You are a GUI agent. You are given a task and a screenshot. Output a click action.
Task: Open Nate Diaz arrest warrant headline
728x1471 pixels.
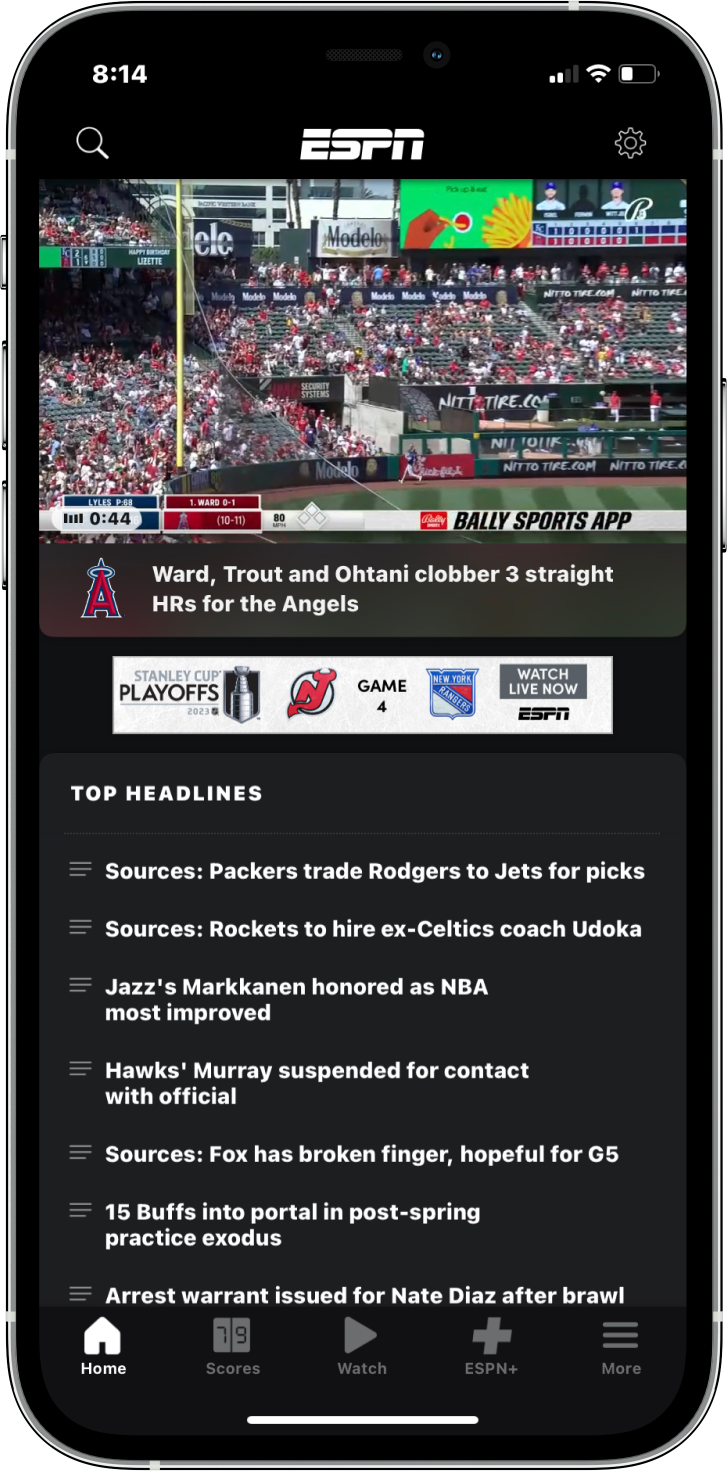pyautogui.click(x=365, y=1295)
